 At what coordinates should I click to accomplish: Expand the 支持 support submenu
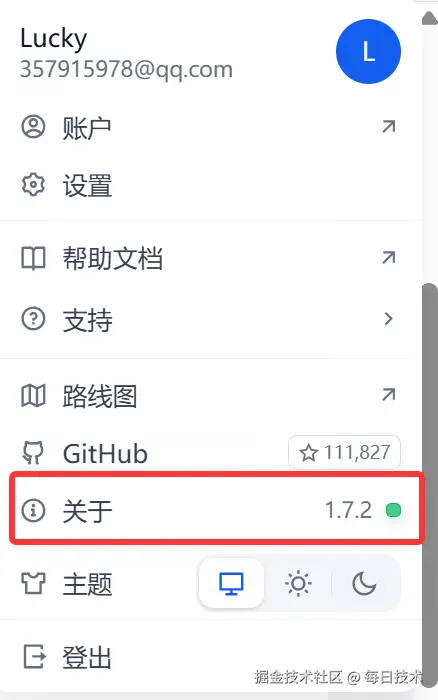210,320
